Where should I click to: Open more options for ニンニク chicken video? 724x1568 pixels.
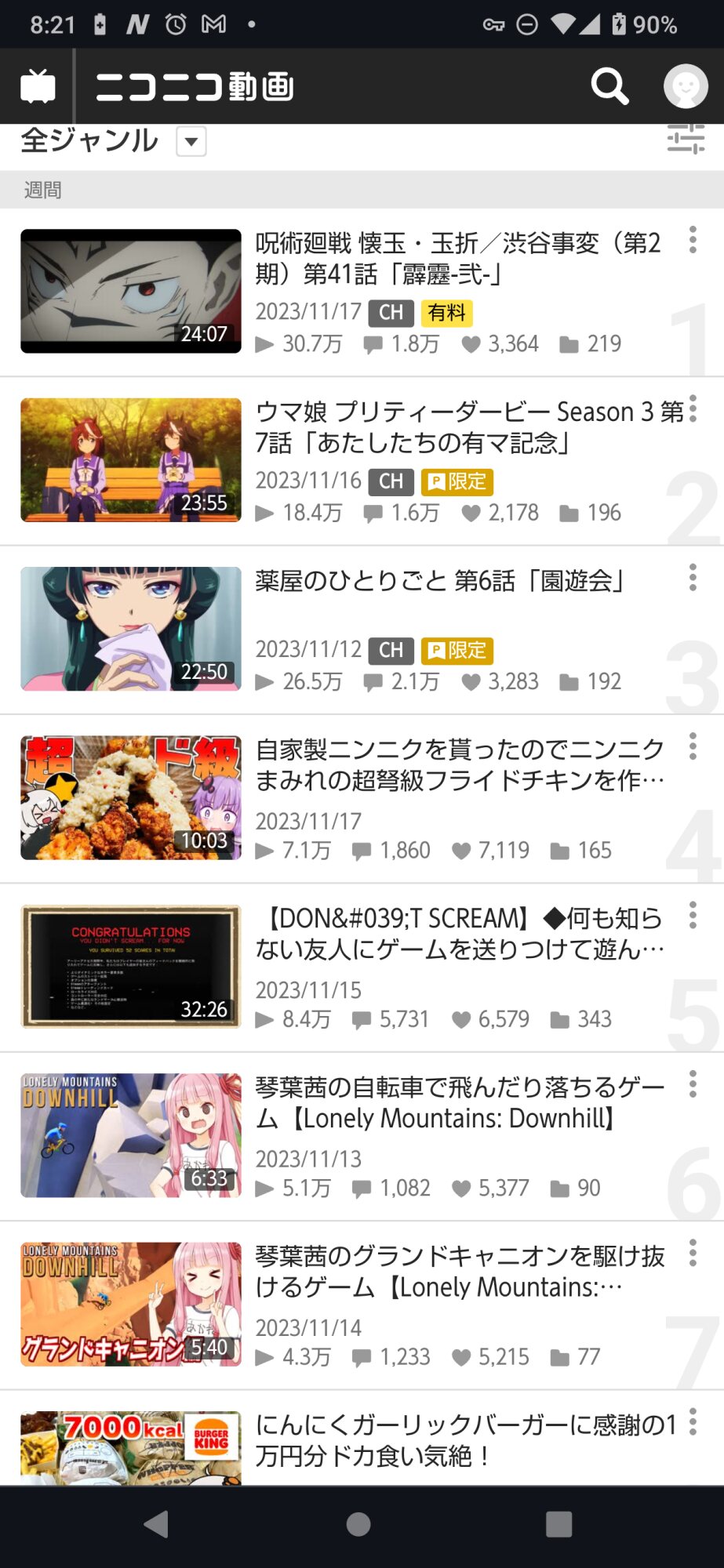pyautogui.click(x=693, y=746)
